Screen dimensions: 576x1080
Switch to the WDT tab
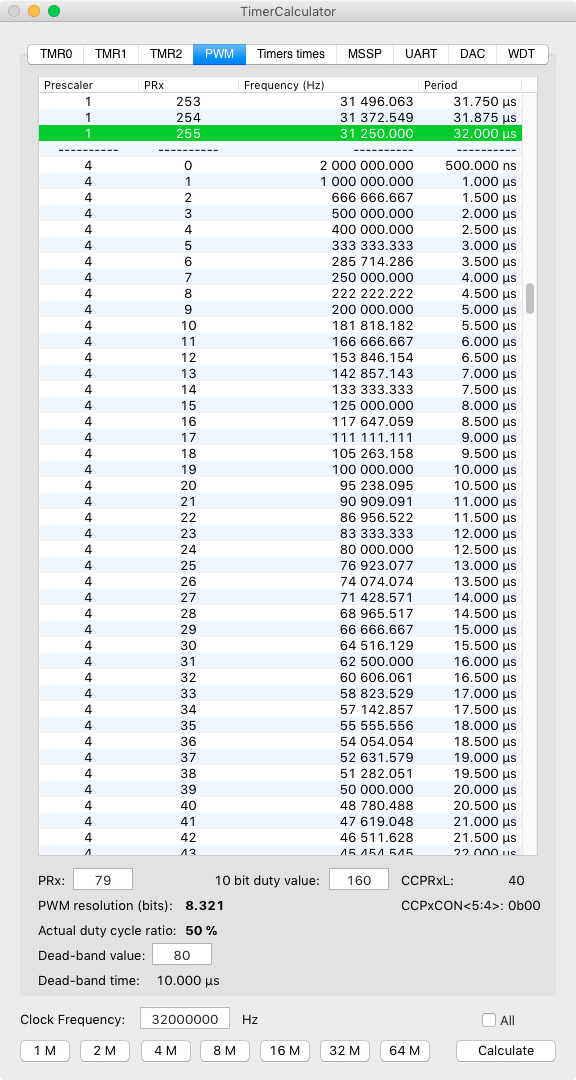point(522,54)
